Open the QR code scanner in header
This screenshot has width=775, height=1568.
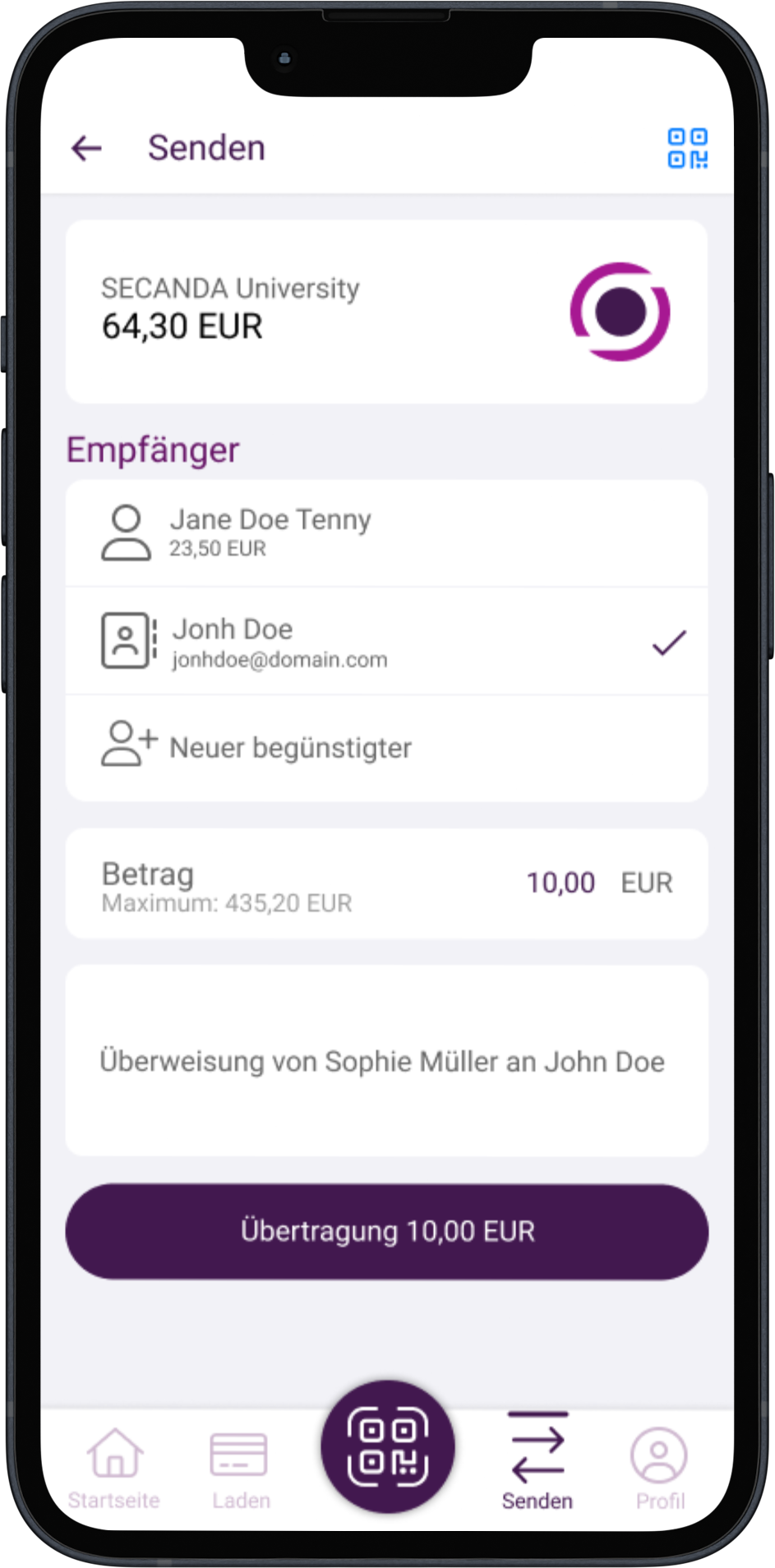pos(687,149)
